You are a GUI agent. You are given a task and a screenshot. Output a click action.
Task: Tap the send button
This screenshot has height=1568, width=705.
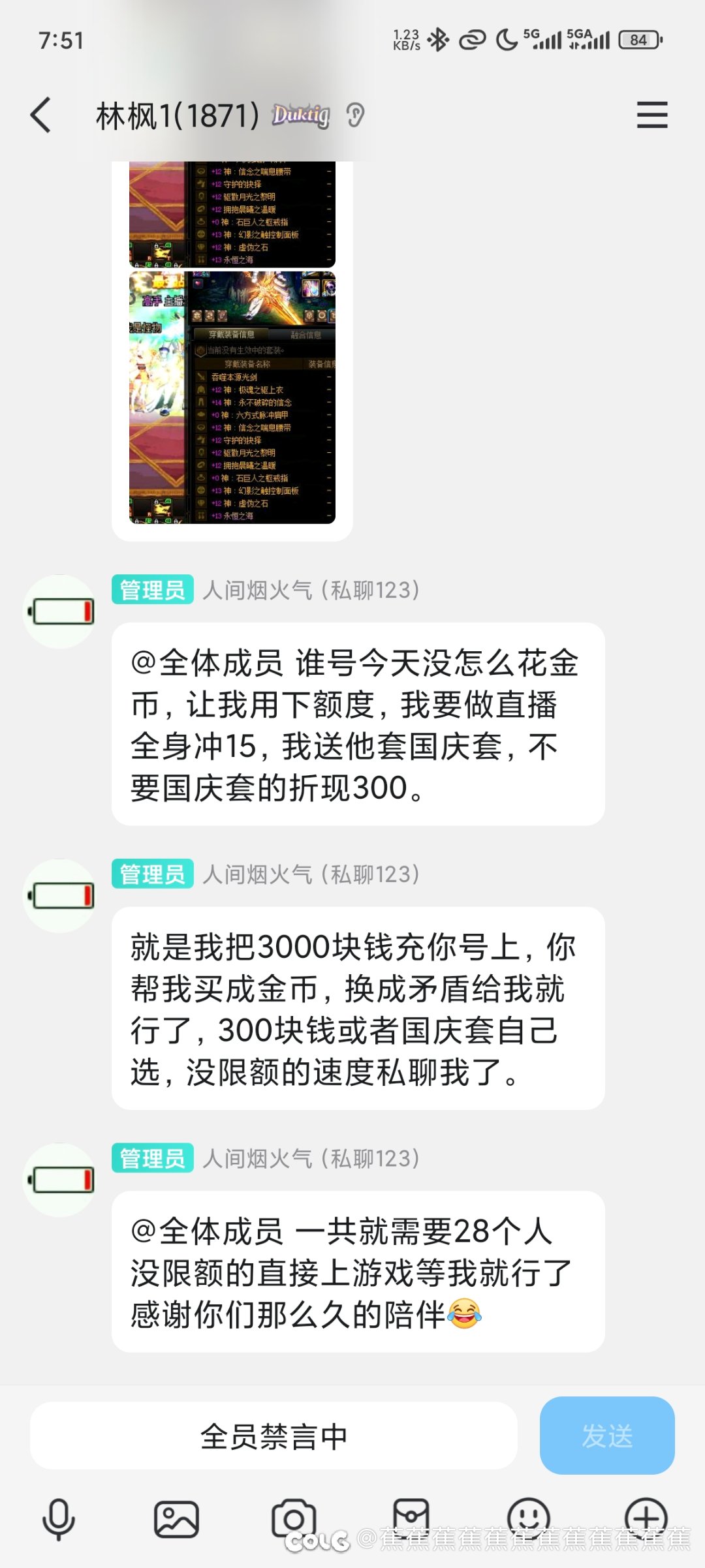pyautogui.click(x=607, y=1435)
